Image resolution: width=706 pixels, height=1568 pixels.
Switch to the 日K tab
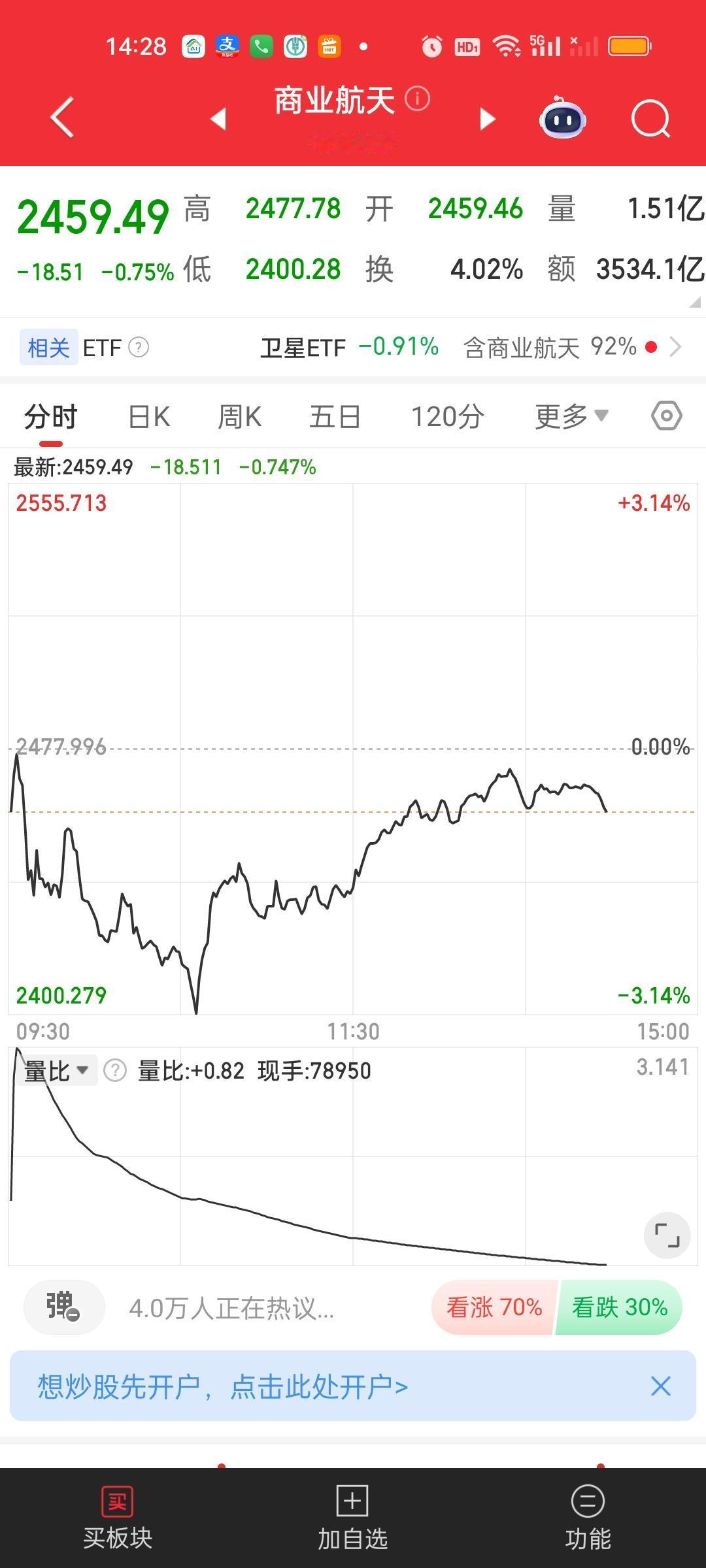pyautogui.click(x=148, y=416)
